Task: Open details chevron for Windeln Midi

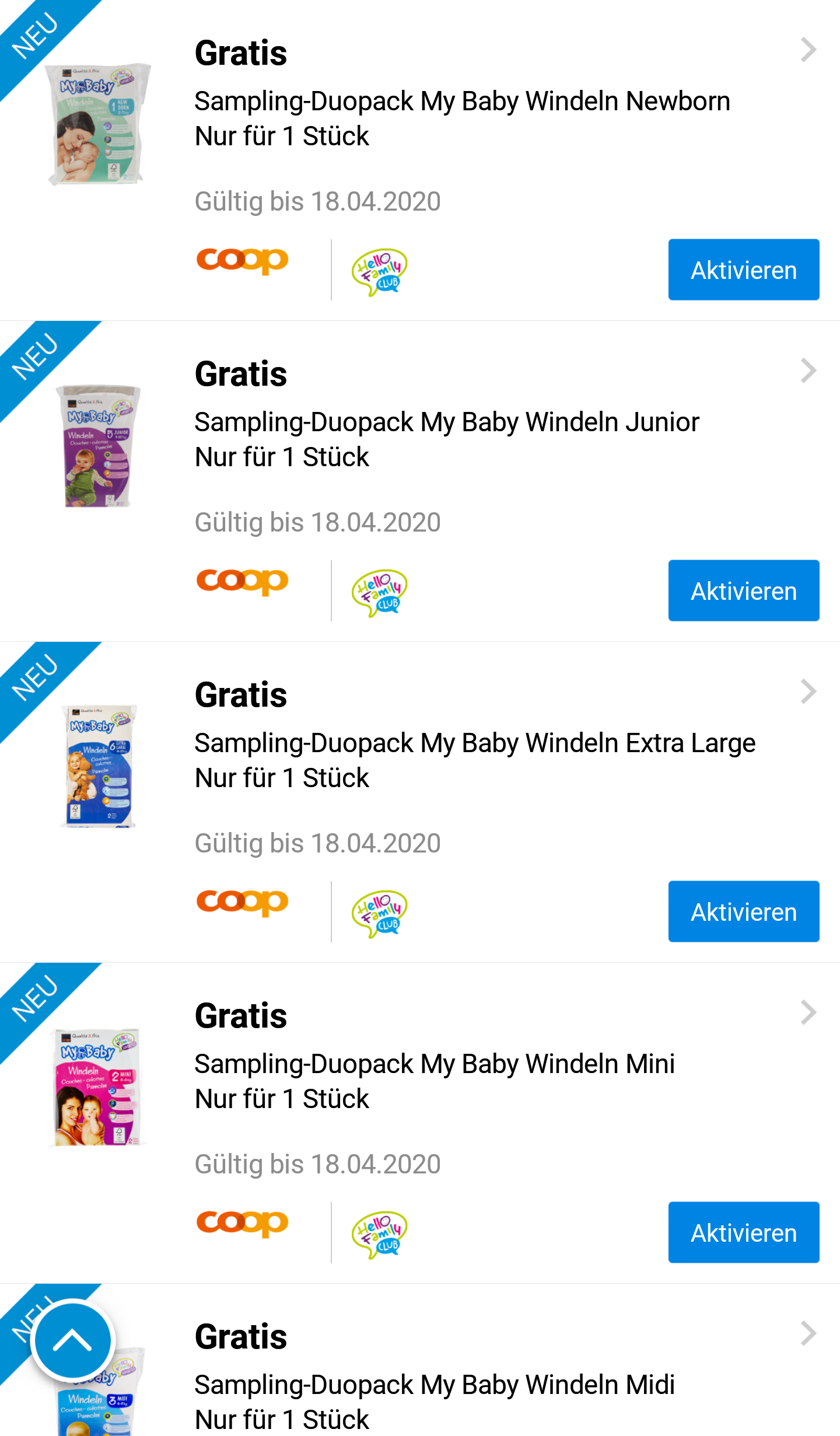Action: pyautogui.click(x=808, y=1334)
